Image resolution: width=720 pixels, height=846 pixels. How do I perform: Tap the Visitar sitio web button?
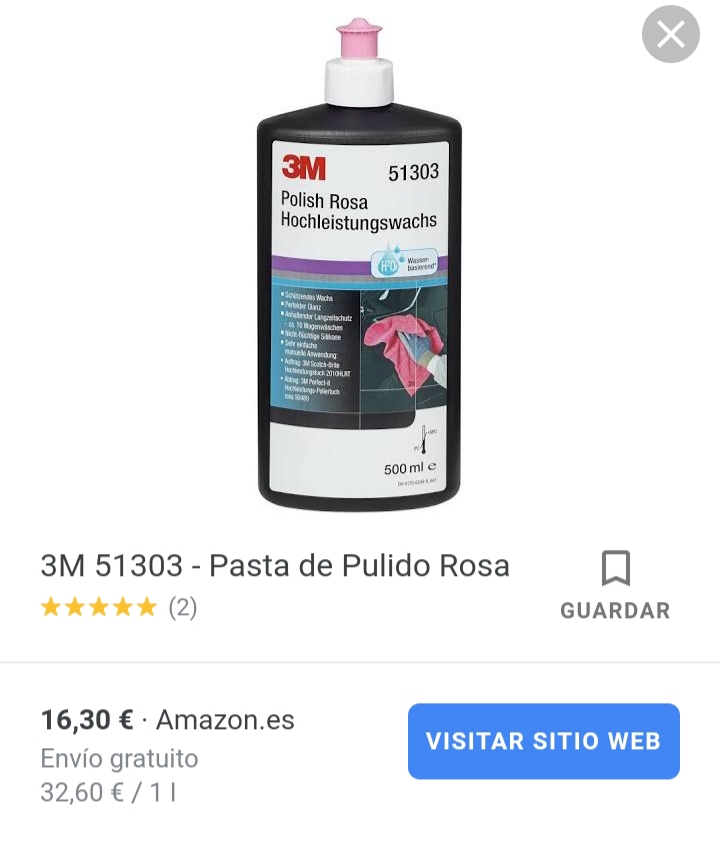click(543, 741)
